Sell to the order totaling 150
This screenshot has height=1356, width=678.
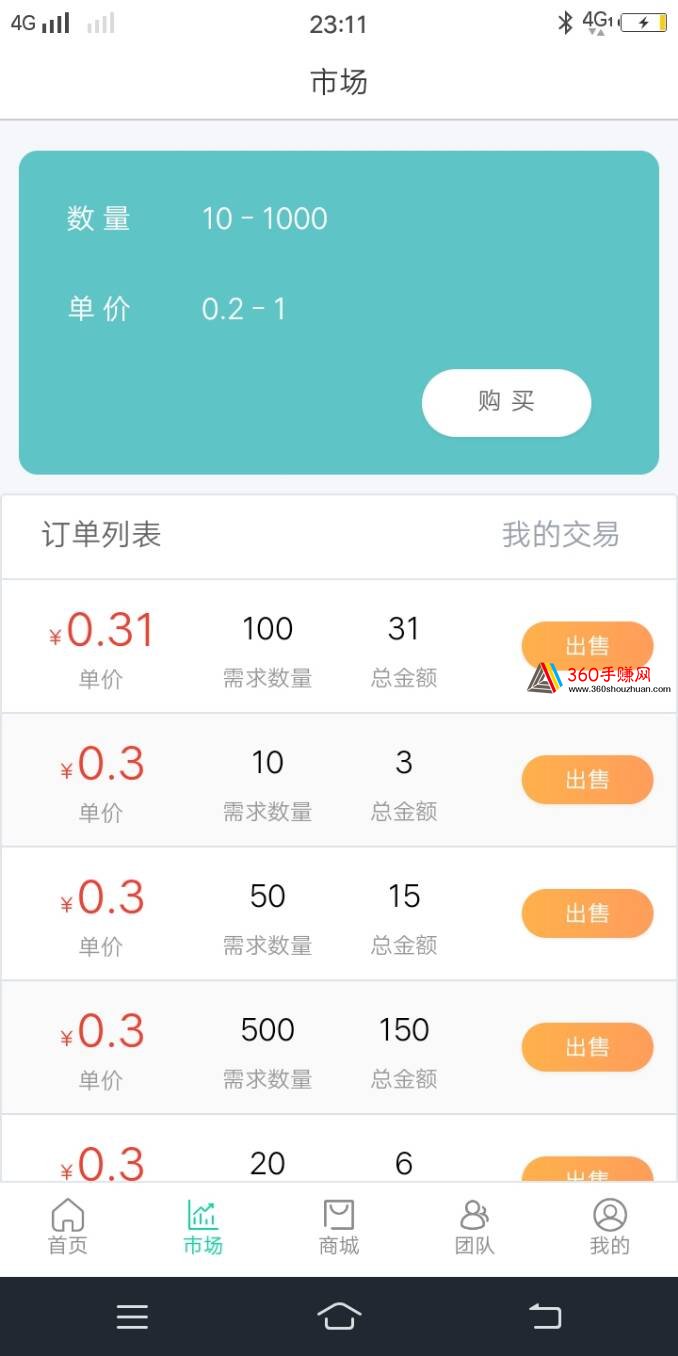point(587,1047)
